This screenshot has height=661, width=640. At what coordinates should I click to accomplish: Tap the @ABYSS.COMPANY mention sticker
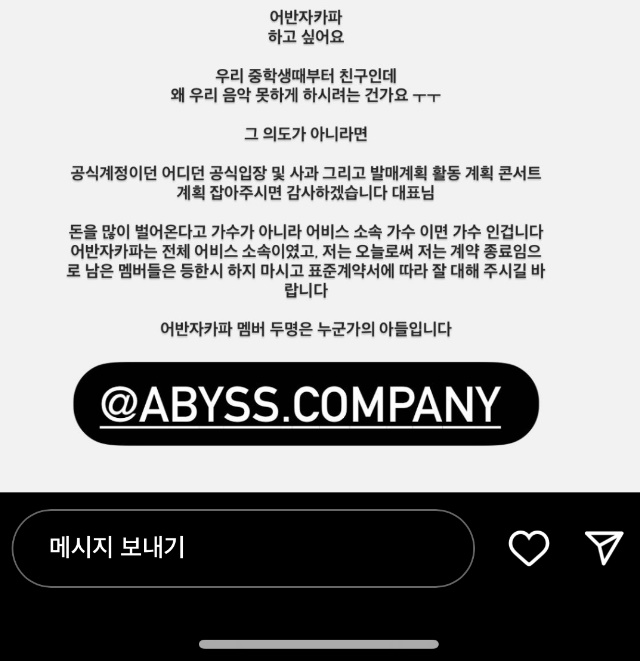305,404
